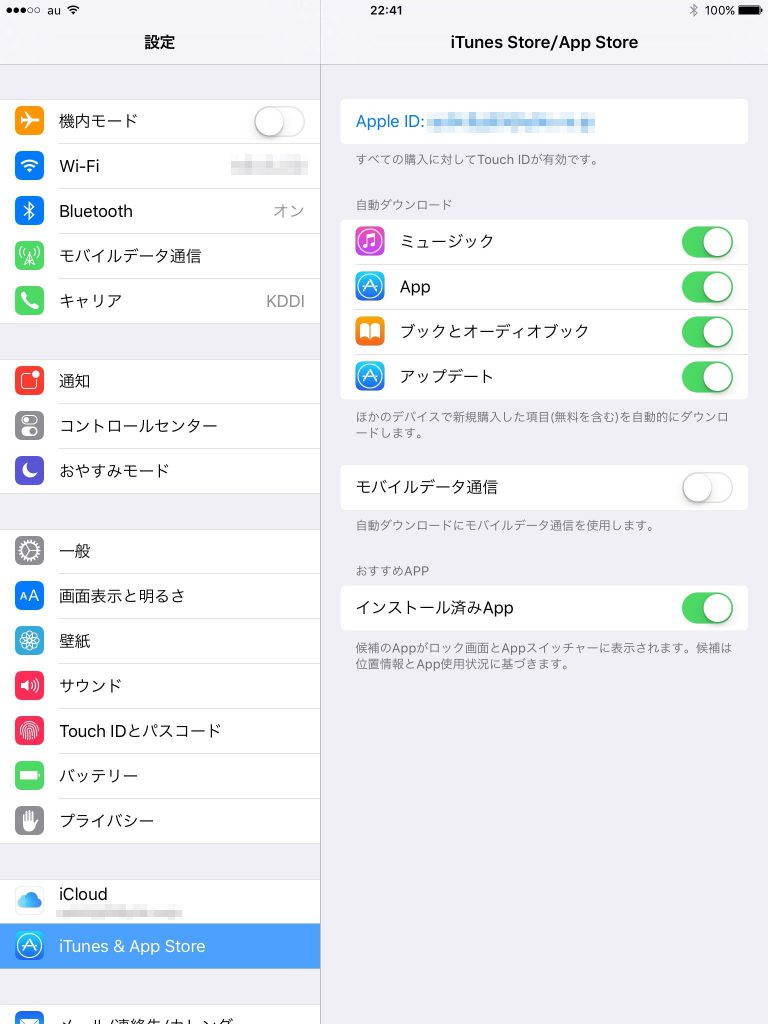The image size is (768, 1024).
Task: Open バッテリー battery settings
Action: [160, 776]
